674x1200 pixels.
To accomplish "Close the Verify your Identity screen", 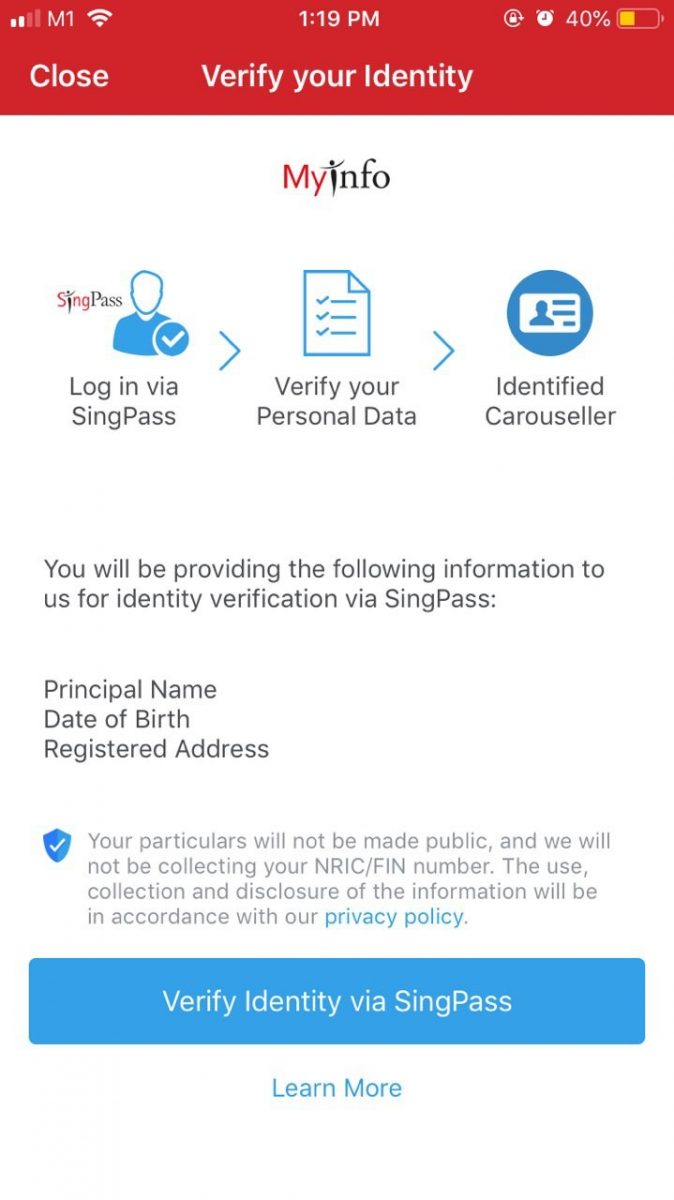I will (x=69, y=76).
